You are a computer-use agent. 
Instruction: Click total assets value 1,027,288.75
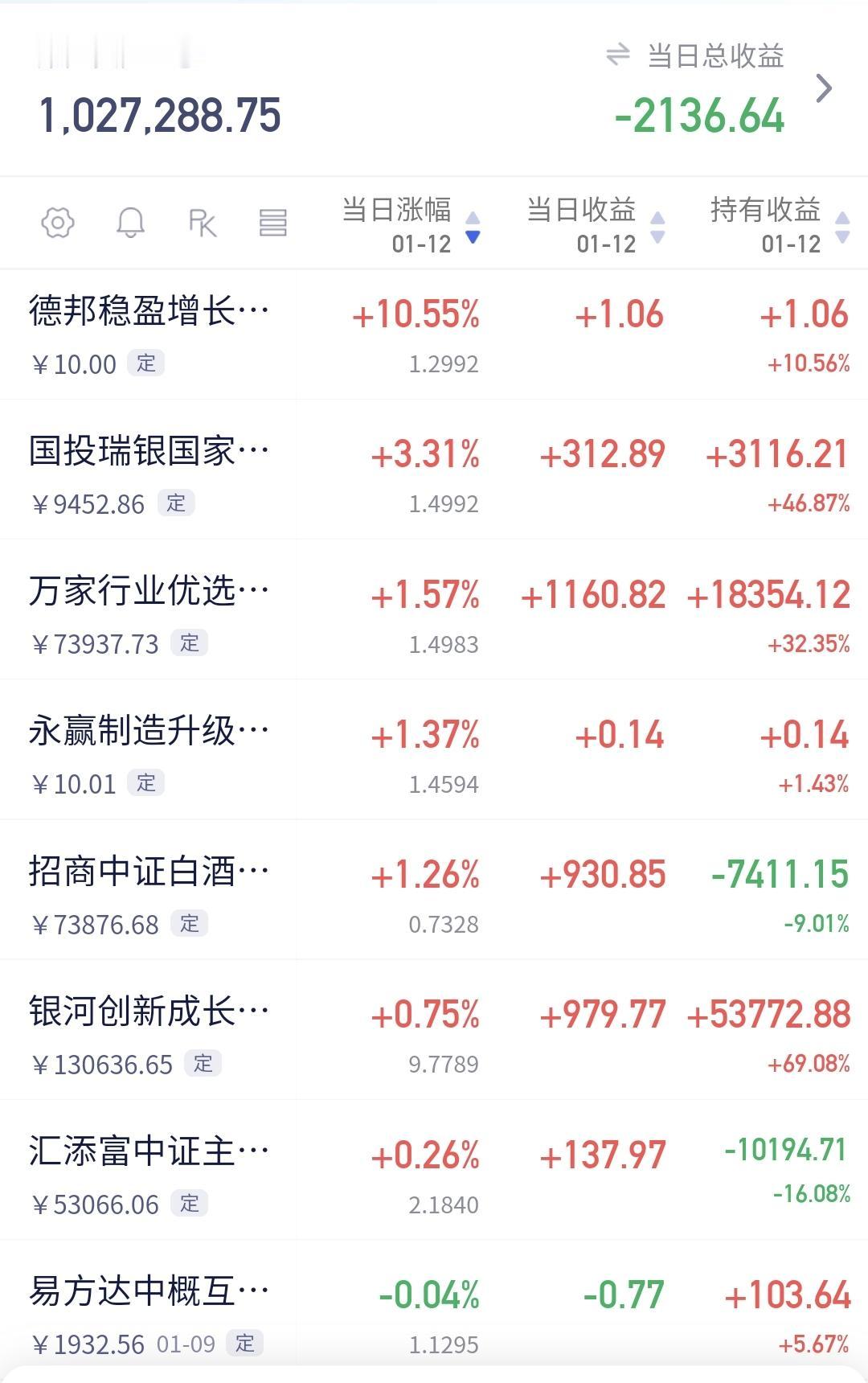[x=160, y=115]
